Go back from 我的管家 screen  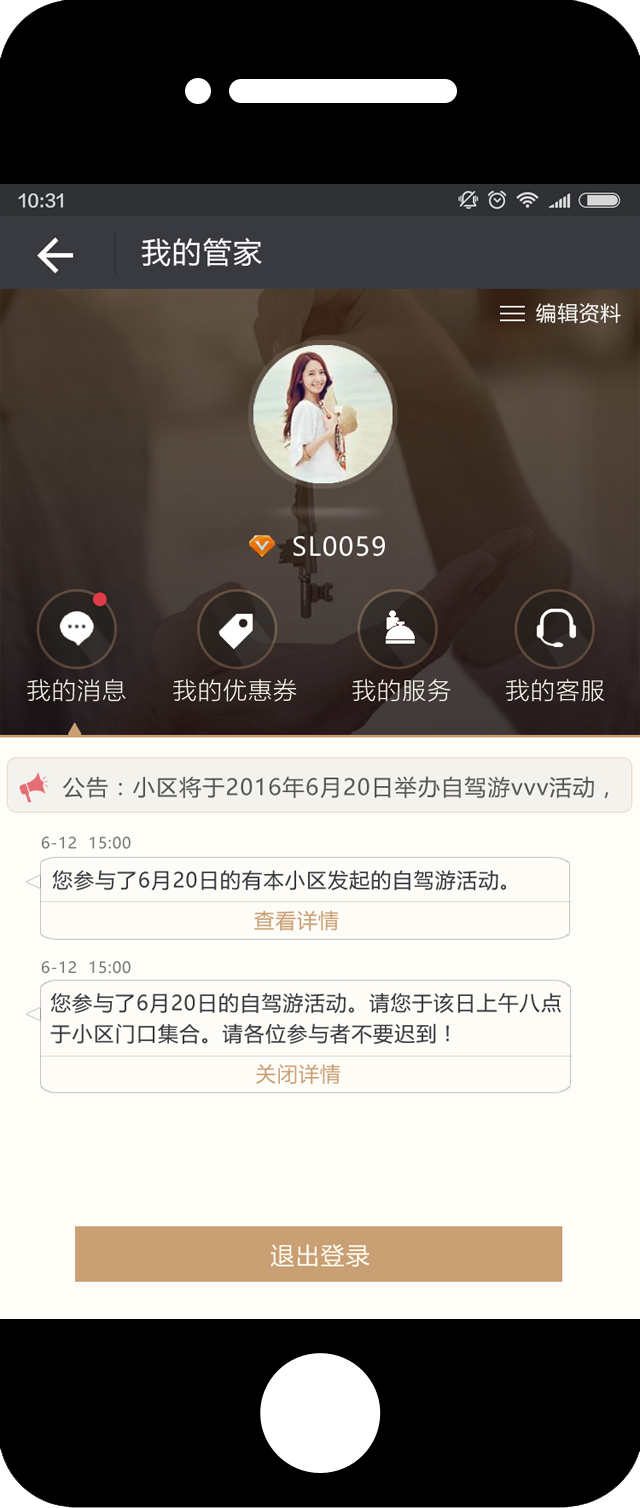[56, 255]
